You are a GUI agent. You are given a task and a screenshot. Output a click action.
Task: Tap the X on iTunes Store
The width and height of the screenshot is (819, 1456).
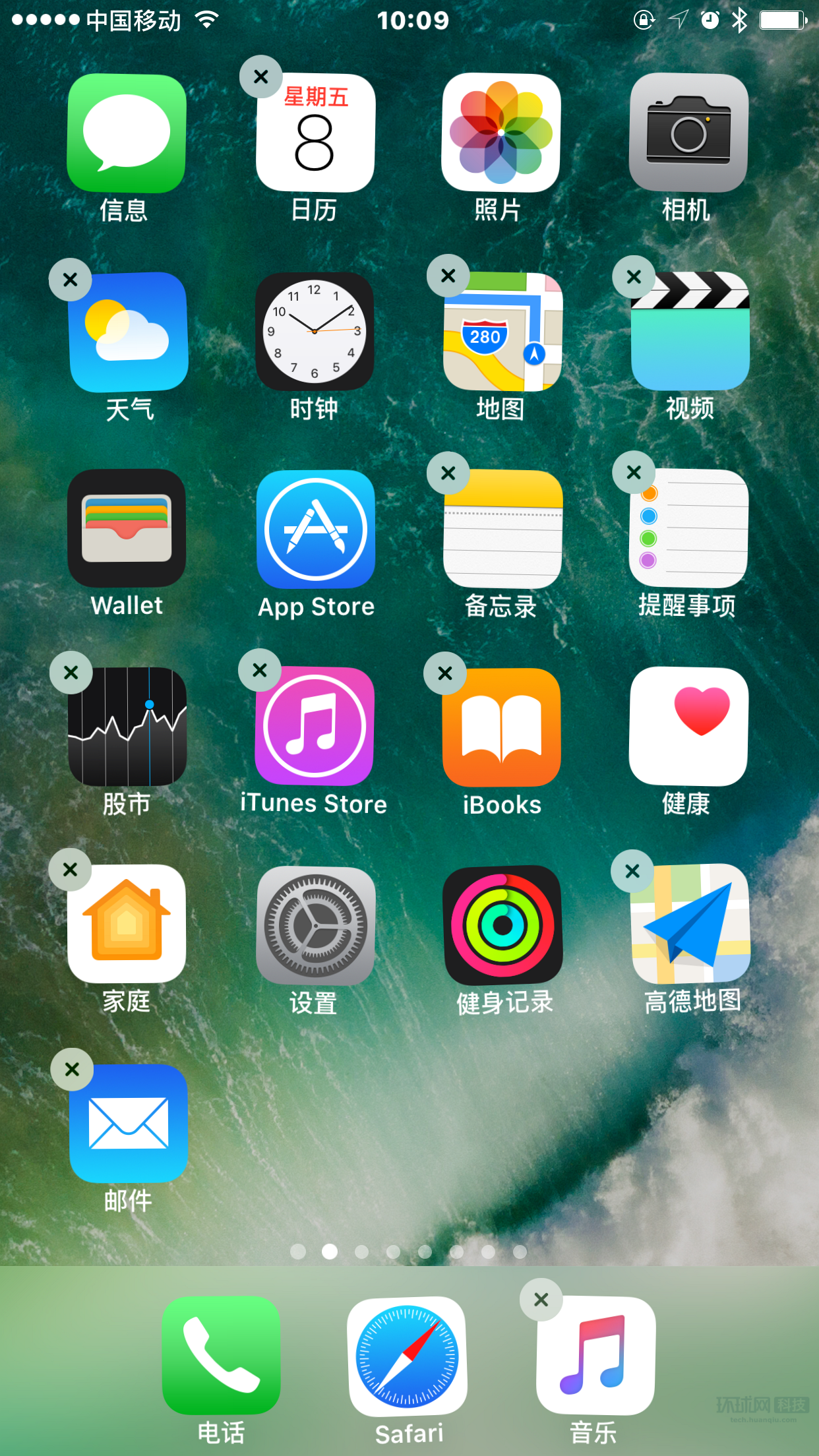tap(260, 671)
